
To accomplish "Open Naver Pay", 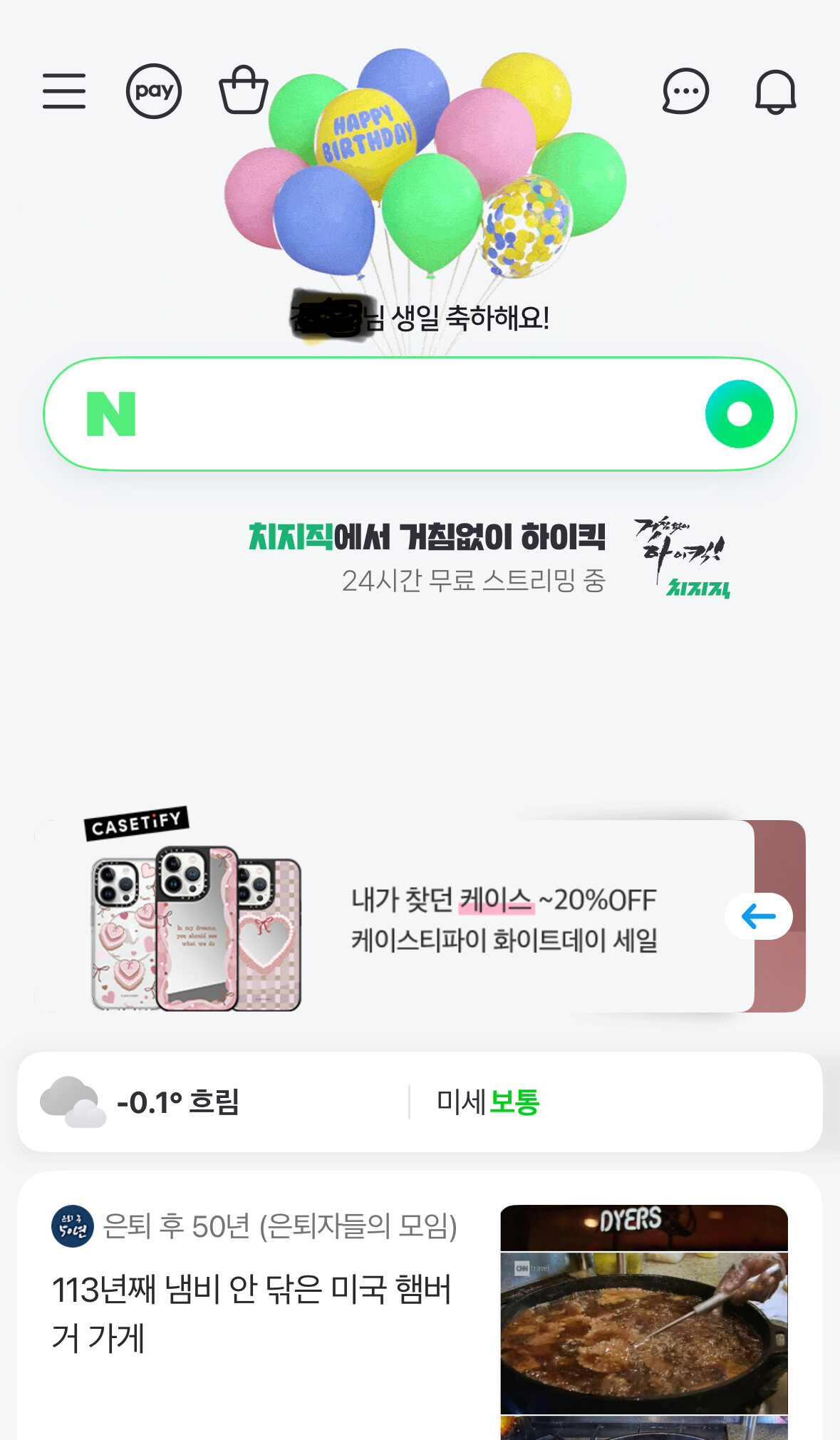I will tap(154, 91).
